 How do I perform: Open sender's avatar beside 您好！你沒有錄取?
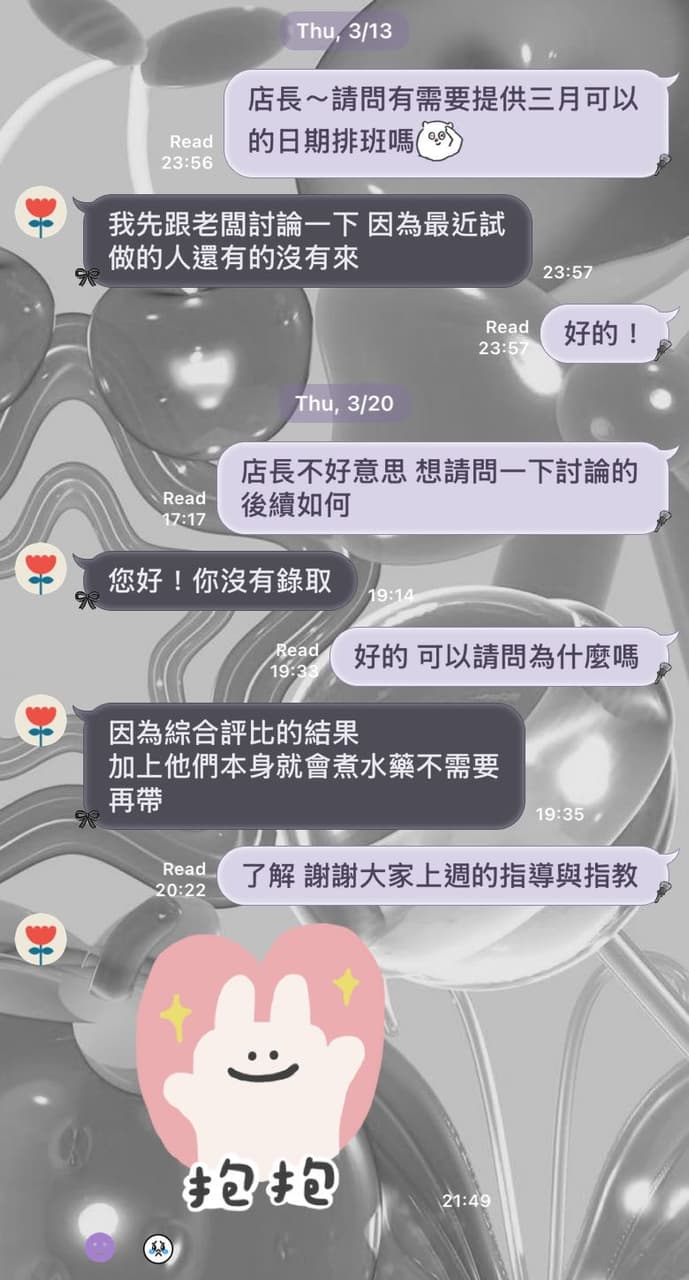[x=41, y=568]
